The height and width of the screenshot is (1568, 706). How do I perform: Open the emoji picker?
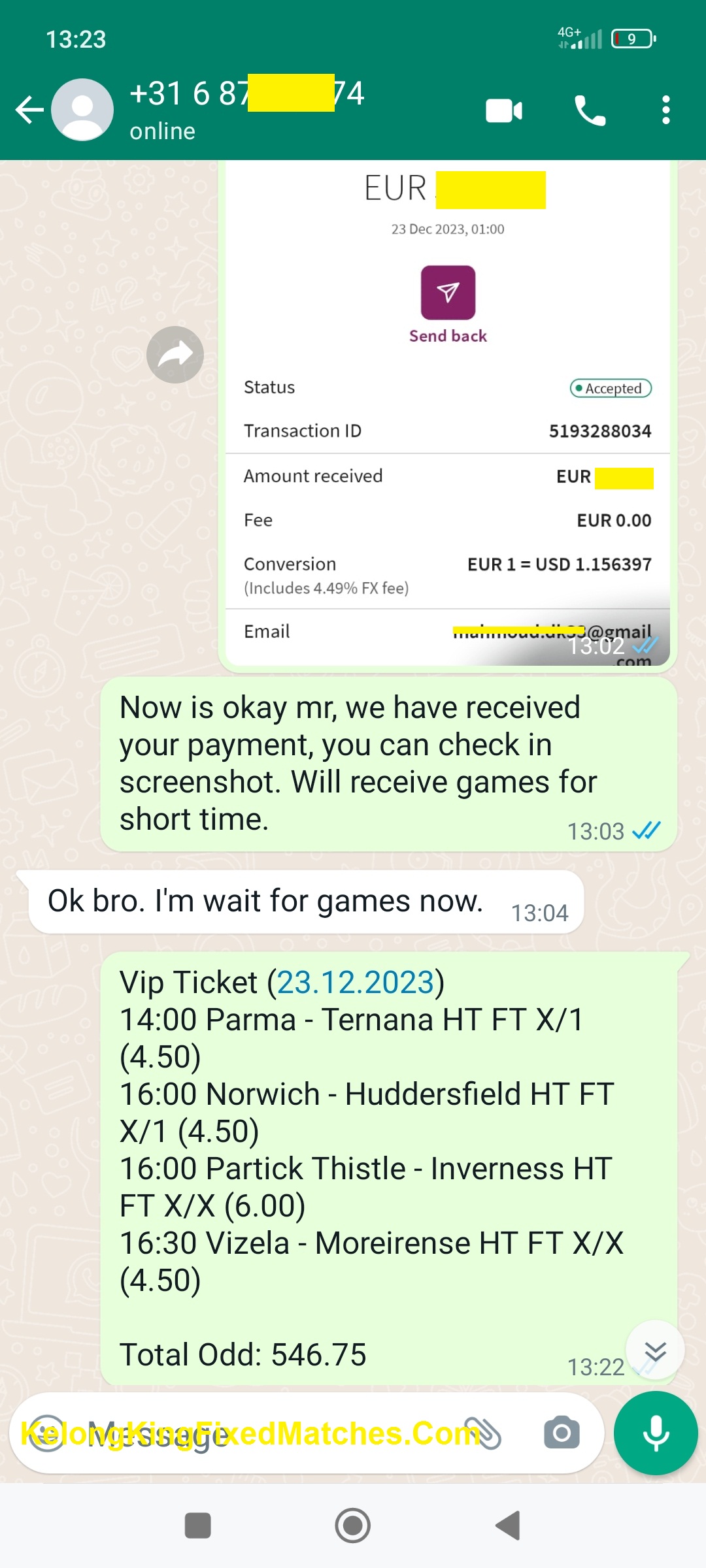tap(47, 1433)
